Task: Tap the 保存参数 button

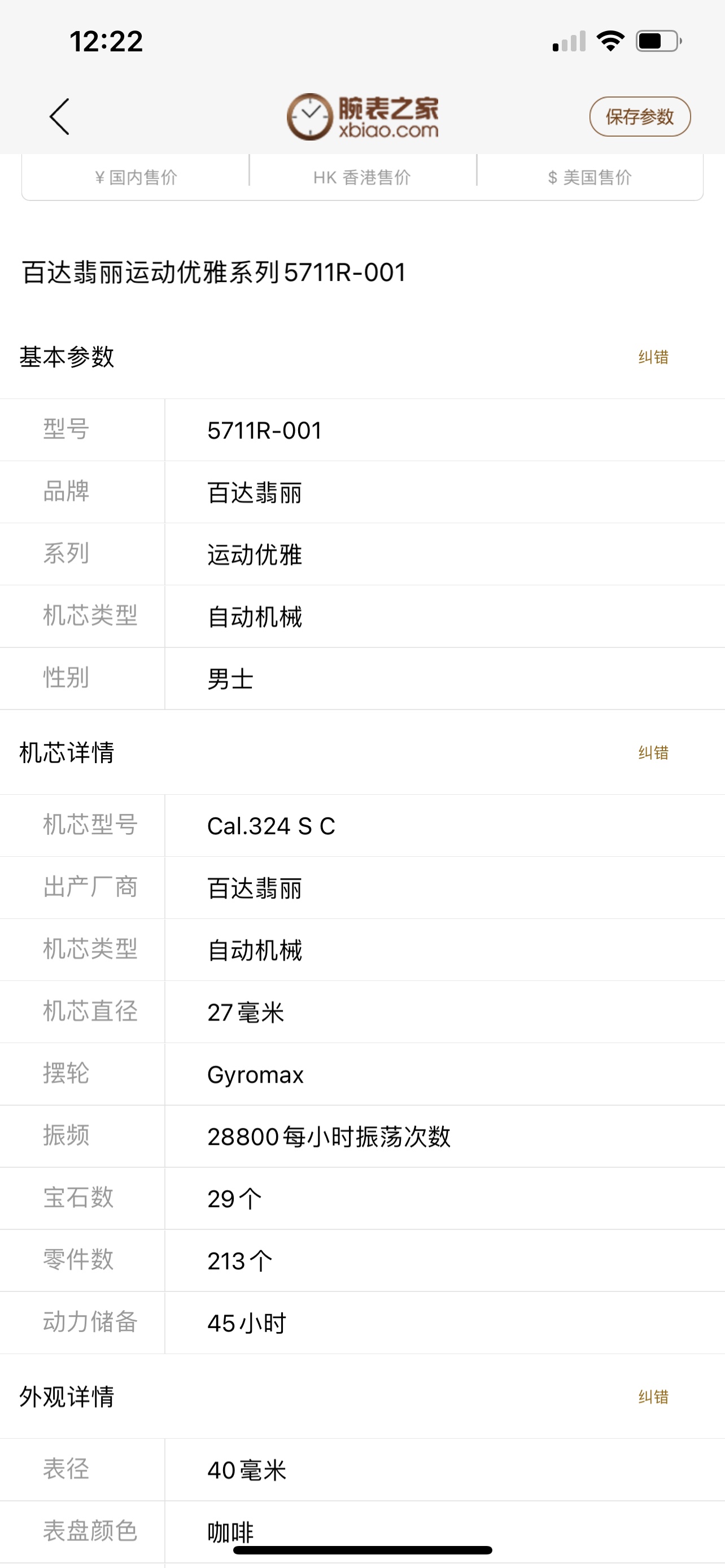Action: (640, 116)
